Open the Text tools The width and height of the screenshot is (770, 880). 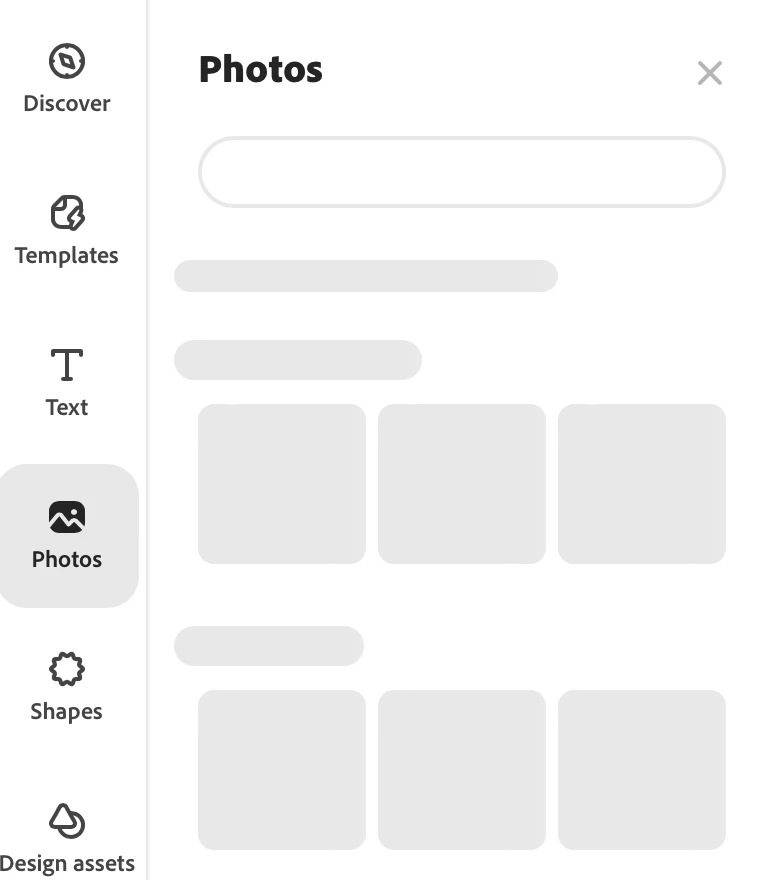67,382
